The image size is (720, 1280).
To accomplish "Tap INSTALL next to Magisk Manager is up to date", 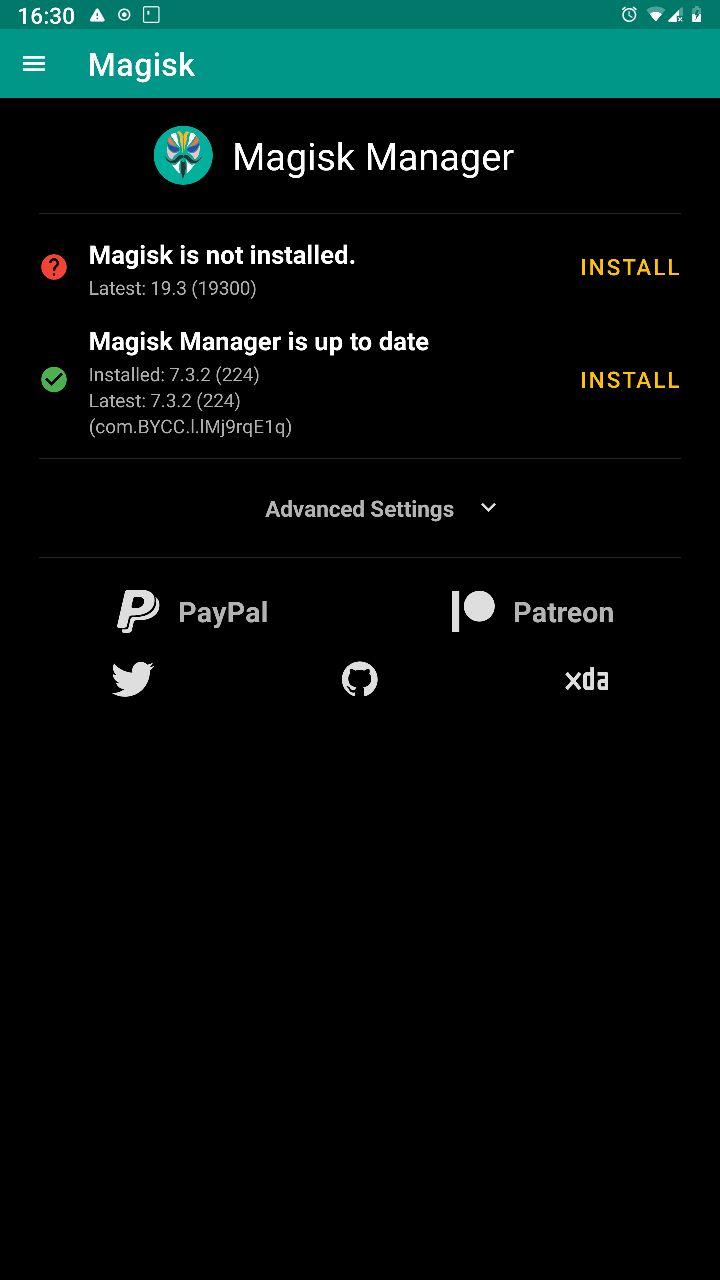I will tap(630, 381).
